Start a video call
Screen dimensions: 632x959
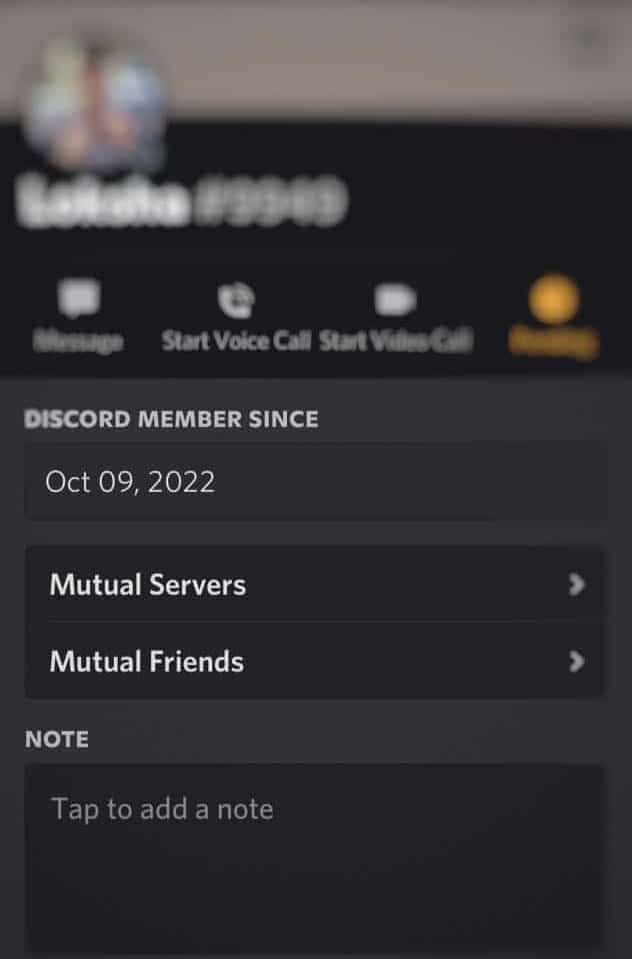tap(395, 316)
